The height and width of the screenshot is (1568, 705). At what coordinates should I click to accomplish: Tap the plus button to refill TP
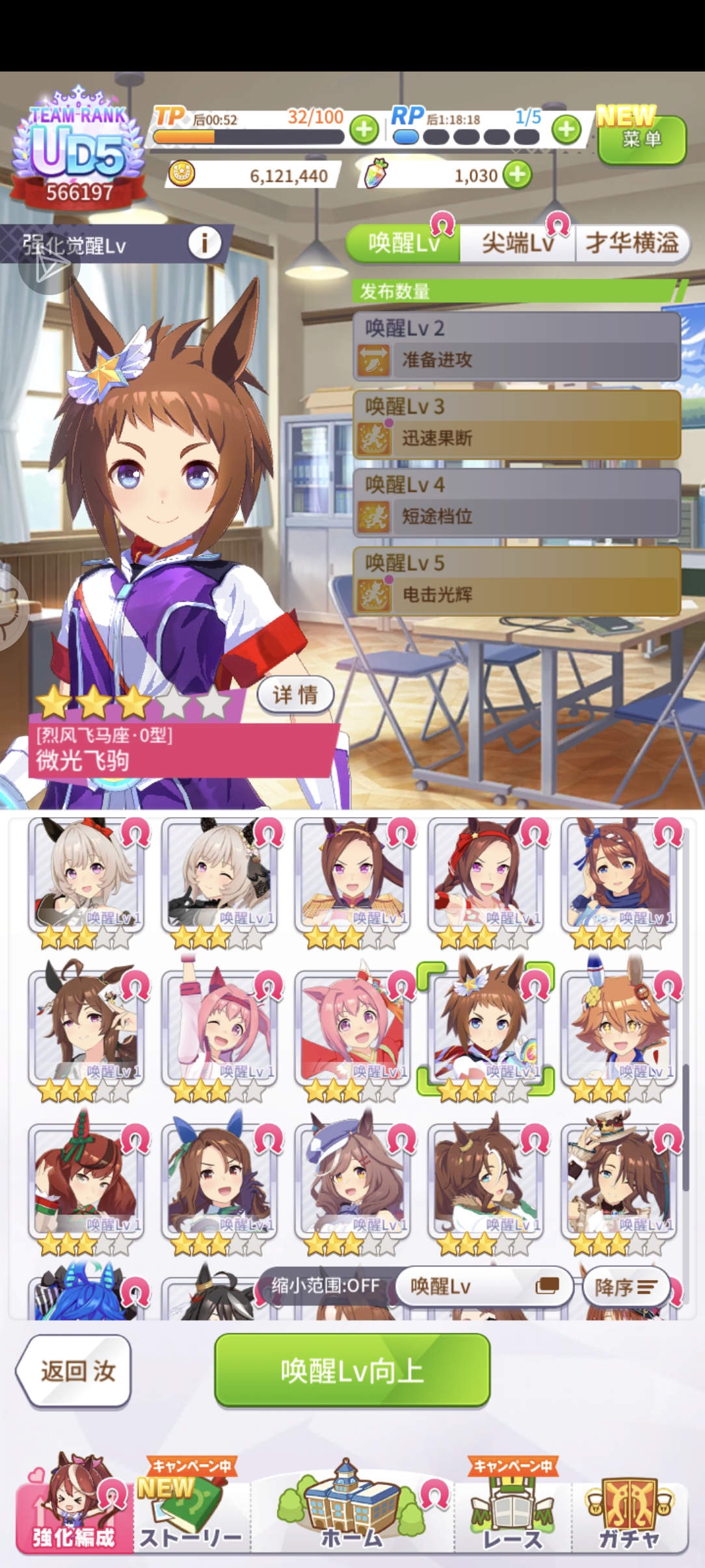(364, 129)
